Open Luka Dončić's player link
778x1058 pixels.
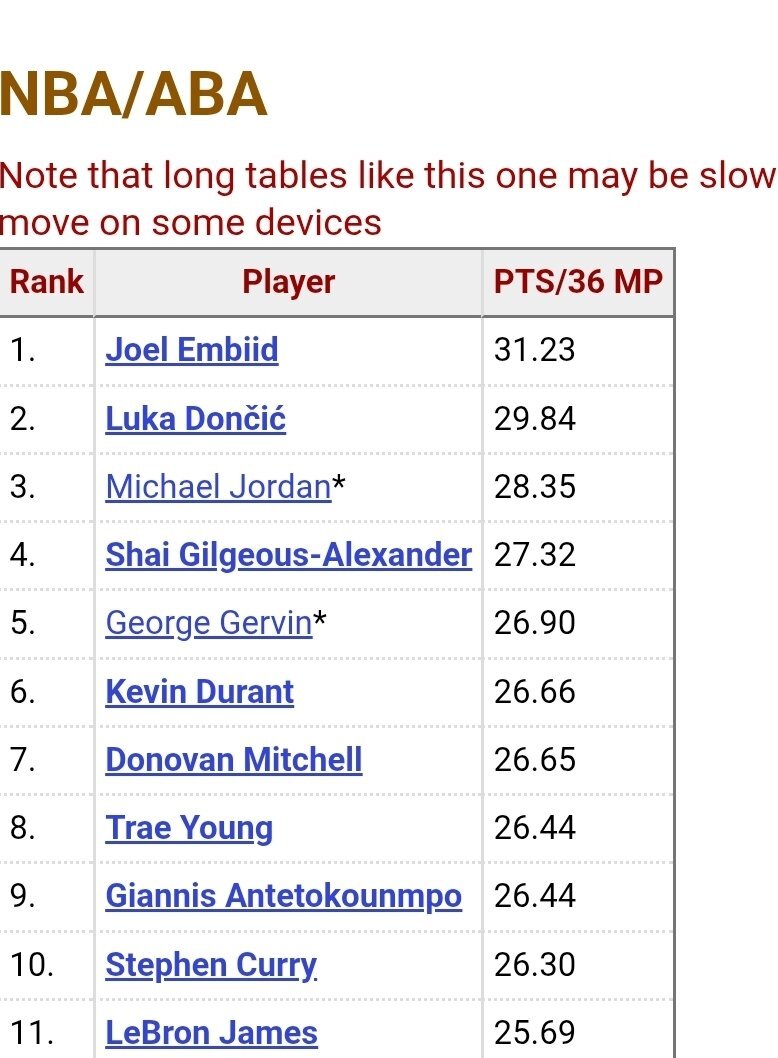point(196,418)
